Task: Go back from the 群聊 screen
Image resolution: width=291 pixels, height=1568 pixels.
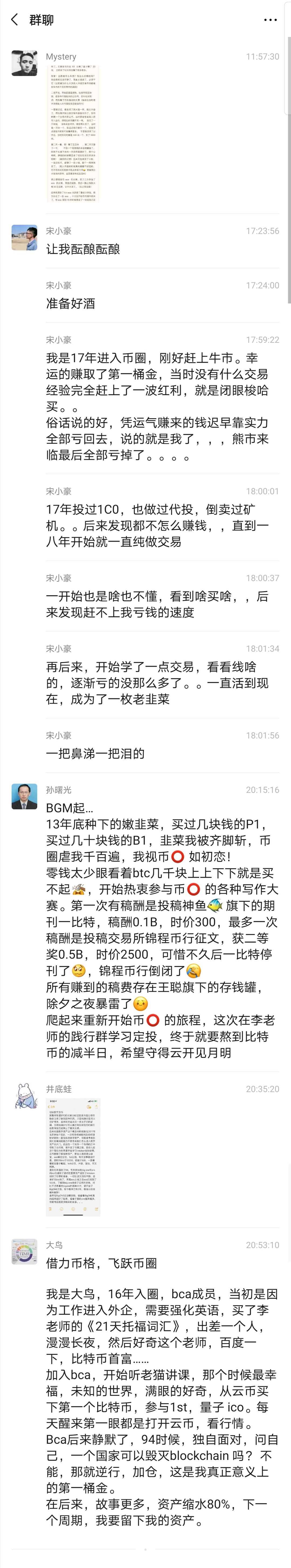Action: [x=15, y=20]
